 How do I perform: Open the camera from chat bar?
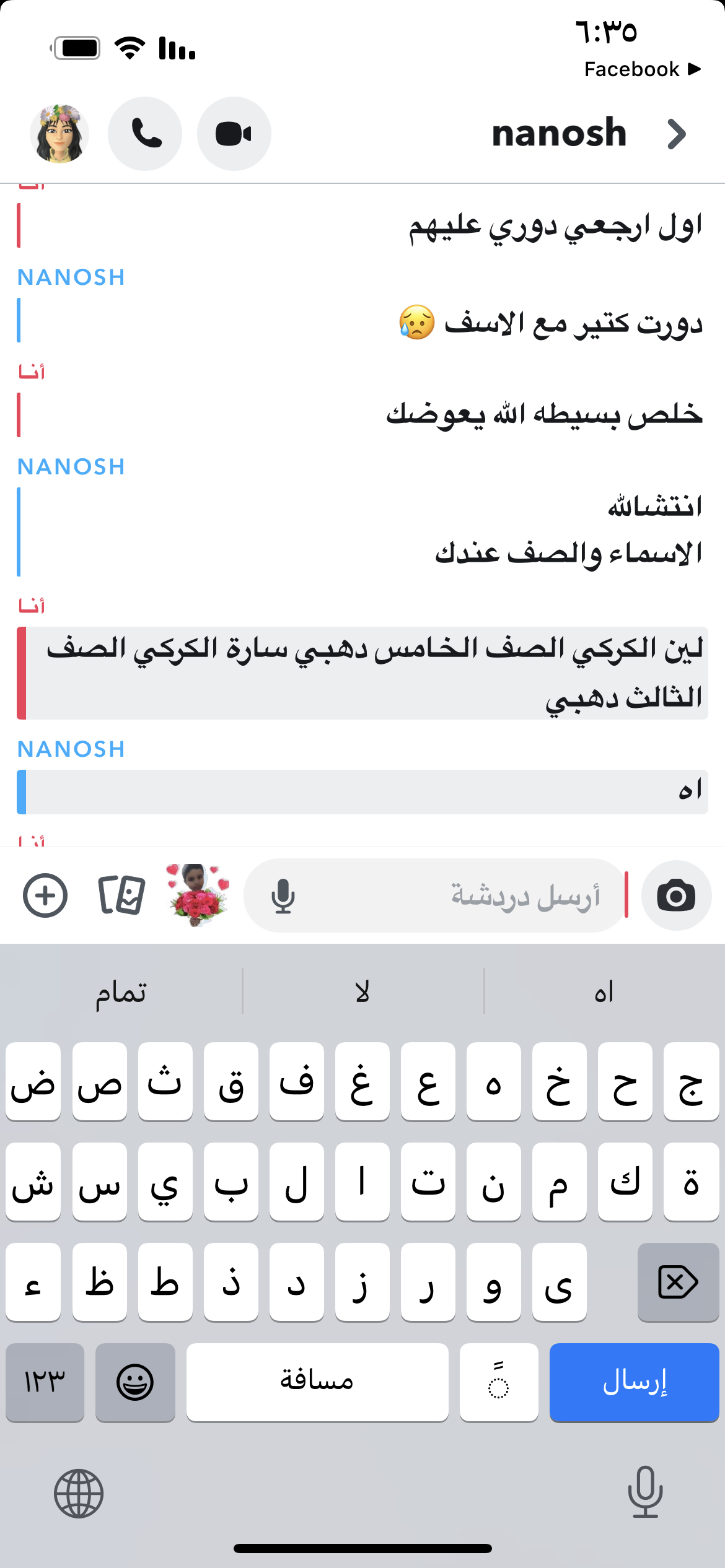coord(676,895)
